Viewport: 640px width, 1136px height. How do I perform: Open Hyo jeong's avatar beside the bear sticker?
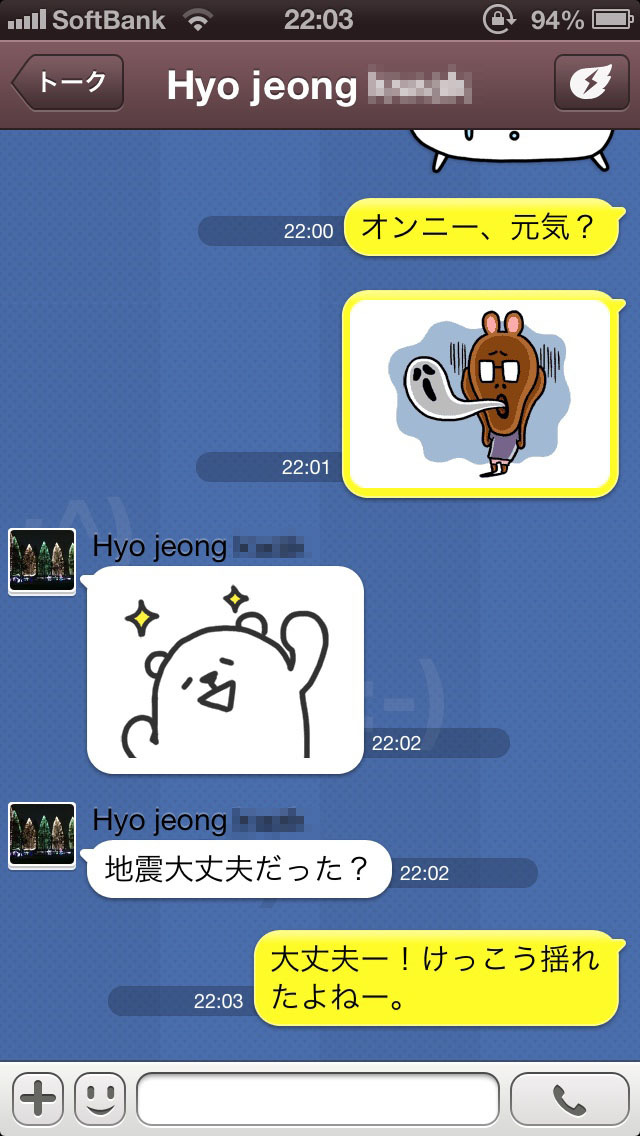coord(42,561)
